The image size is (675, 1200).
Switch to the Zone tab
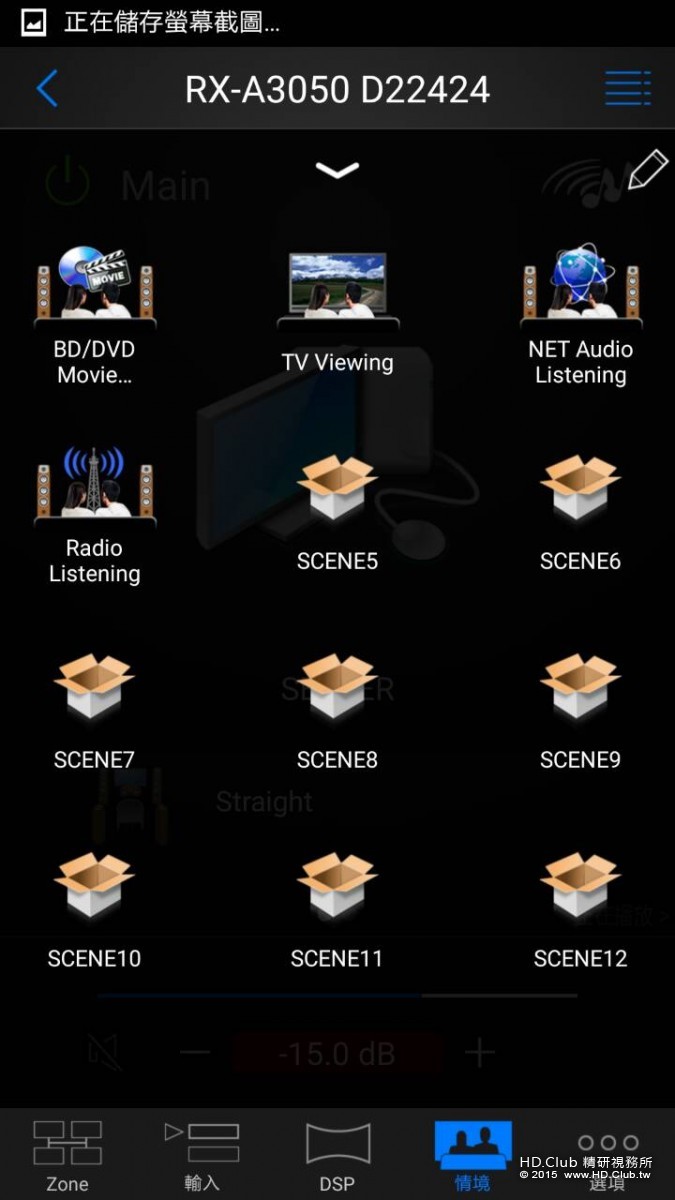click(x=67, y=1155)
